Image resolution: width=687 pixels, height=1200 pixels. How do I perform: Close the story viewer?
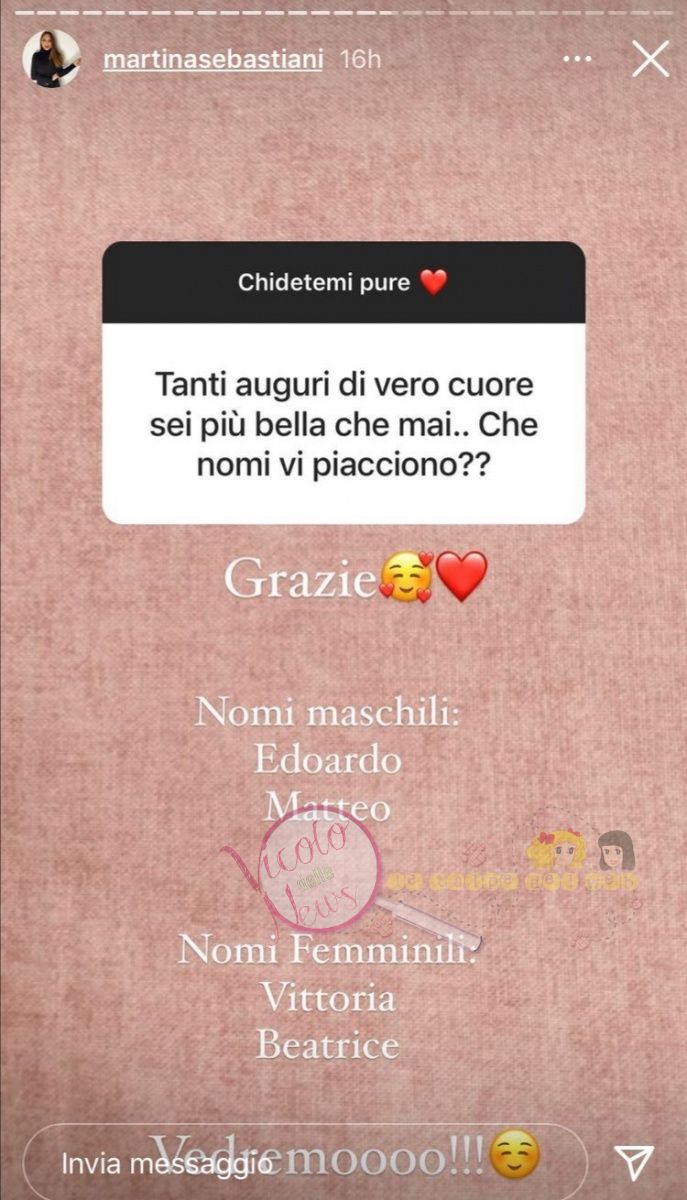(x=651, y=59)
